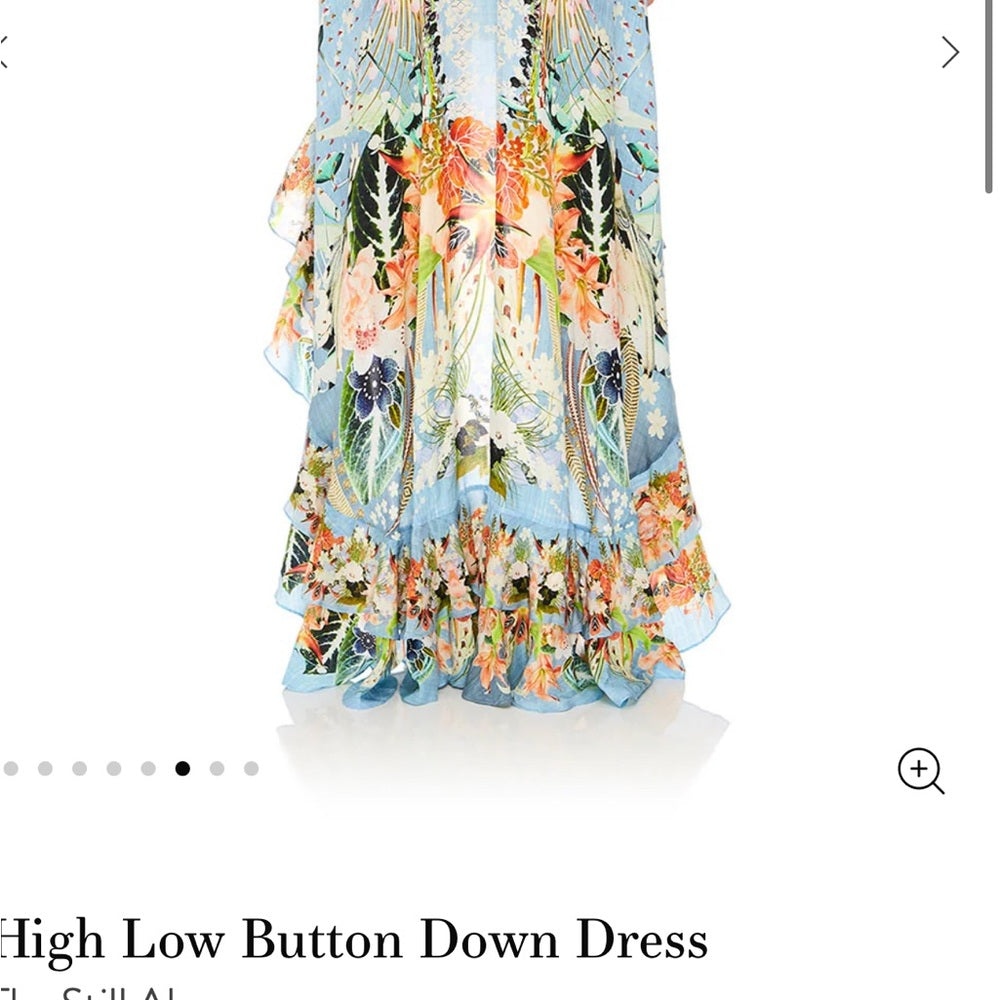Image resolution: width=1000 pixels, height=1000 pixels.
Task: Jump to the first image dot
Action: tap(11, 768)
